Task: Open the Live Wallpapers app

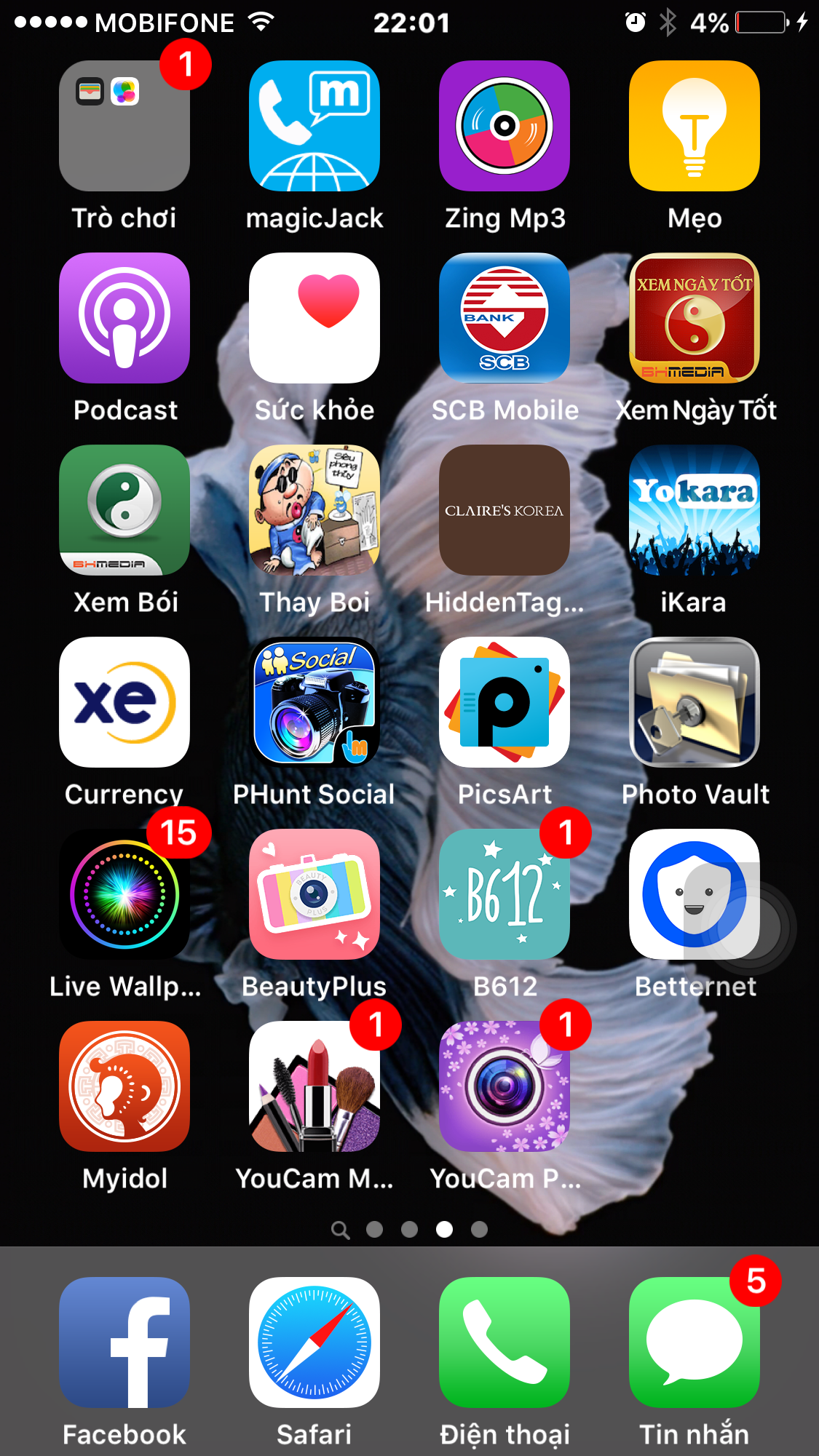Action: point(124,894)
